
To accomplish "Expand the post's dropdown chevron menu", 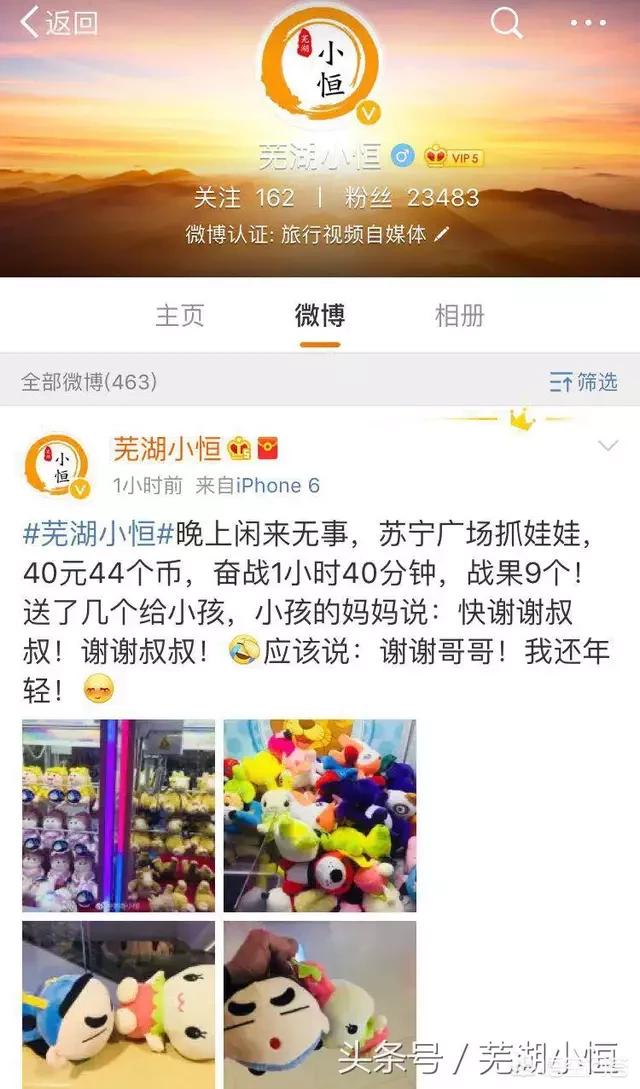I will point(607,446).
